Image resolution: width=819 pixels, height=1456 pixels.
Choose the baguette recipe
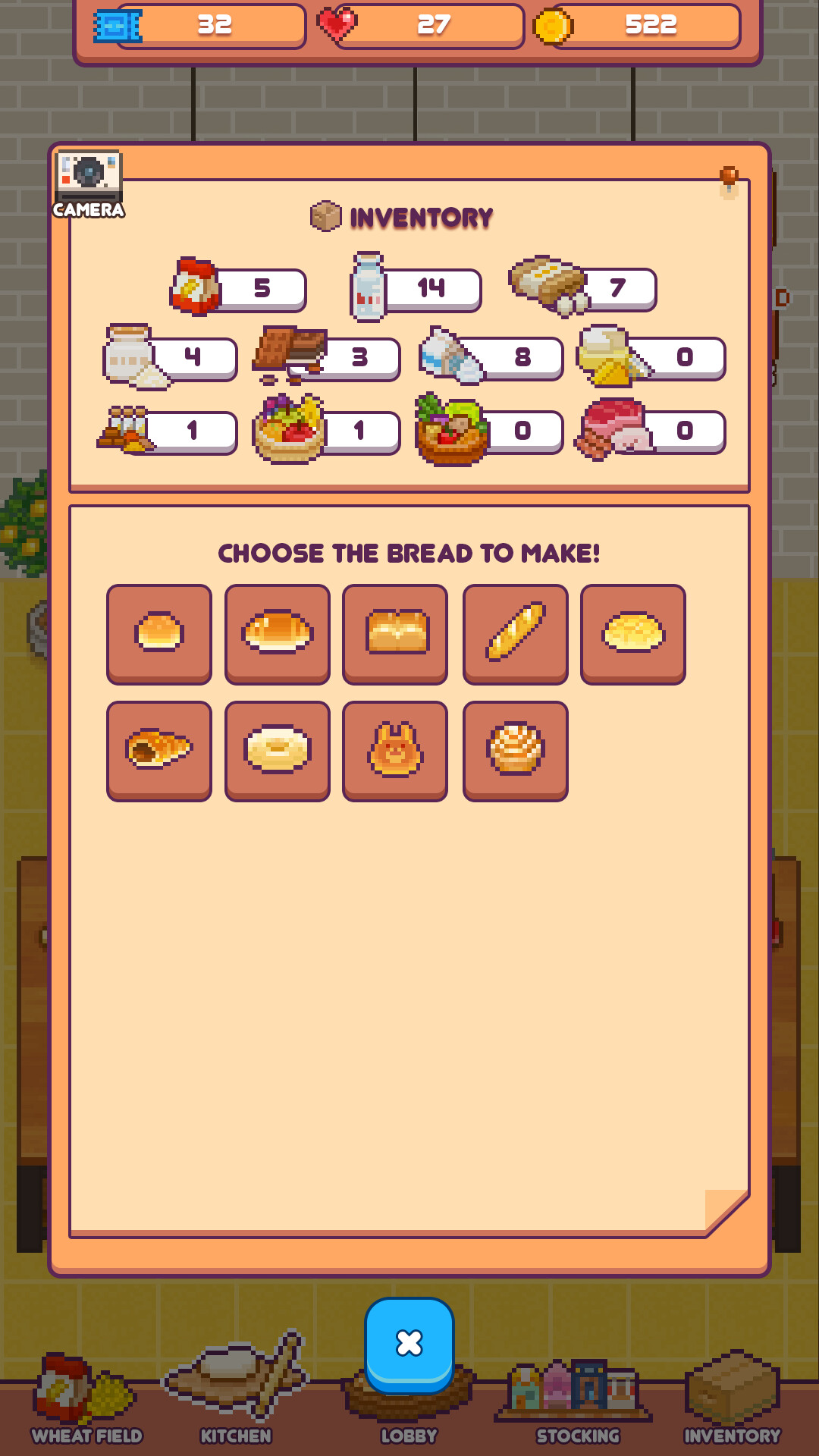coord(515,633)
